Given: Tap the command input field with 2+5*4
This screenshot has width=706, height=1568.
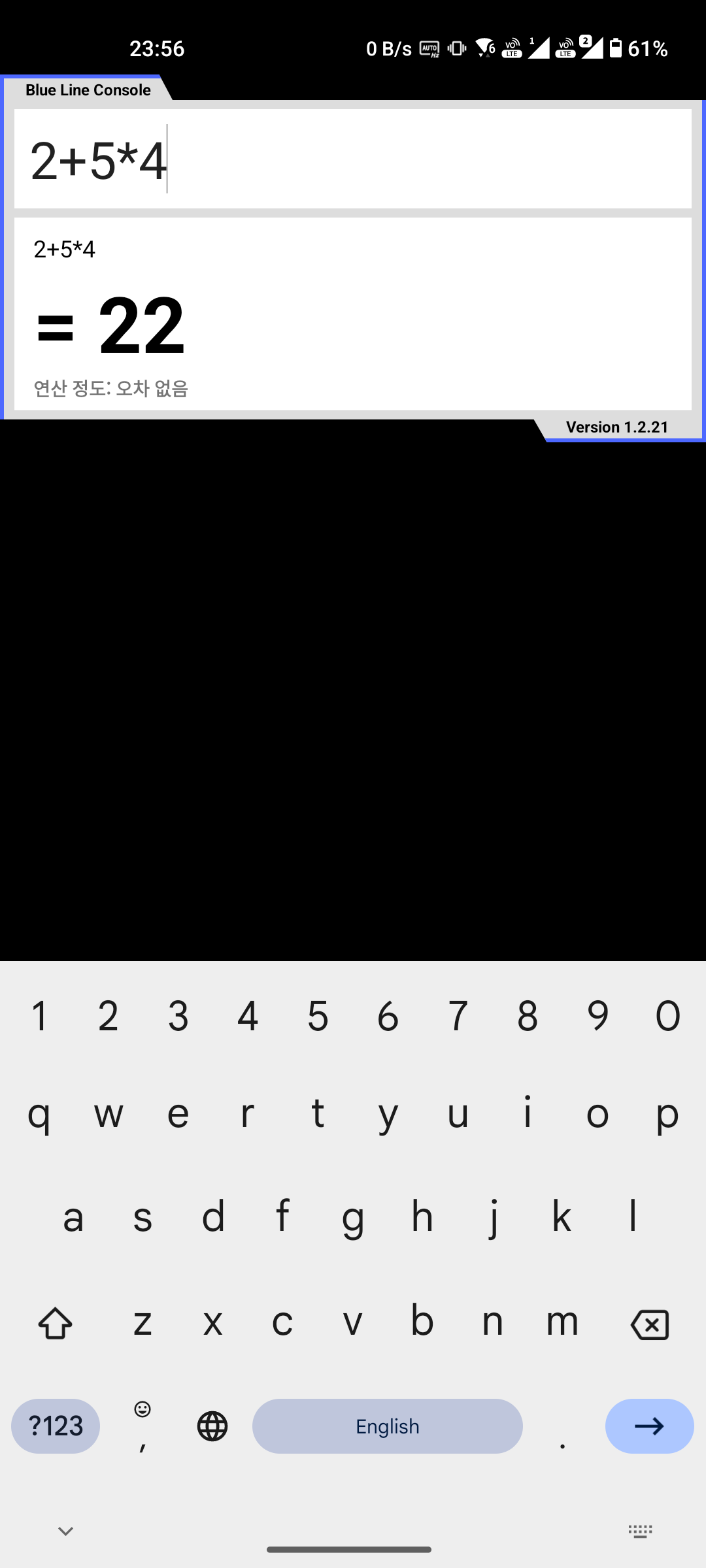Looking at the screenshot, I should [x=353, y=159].
